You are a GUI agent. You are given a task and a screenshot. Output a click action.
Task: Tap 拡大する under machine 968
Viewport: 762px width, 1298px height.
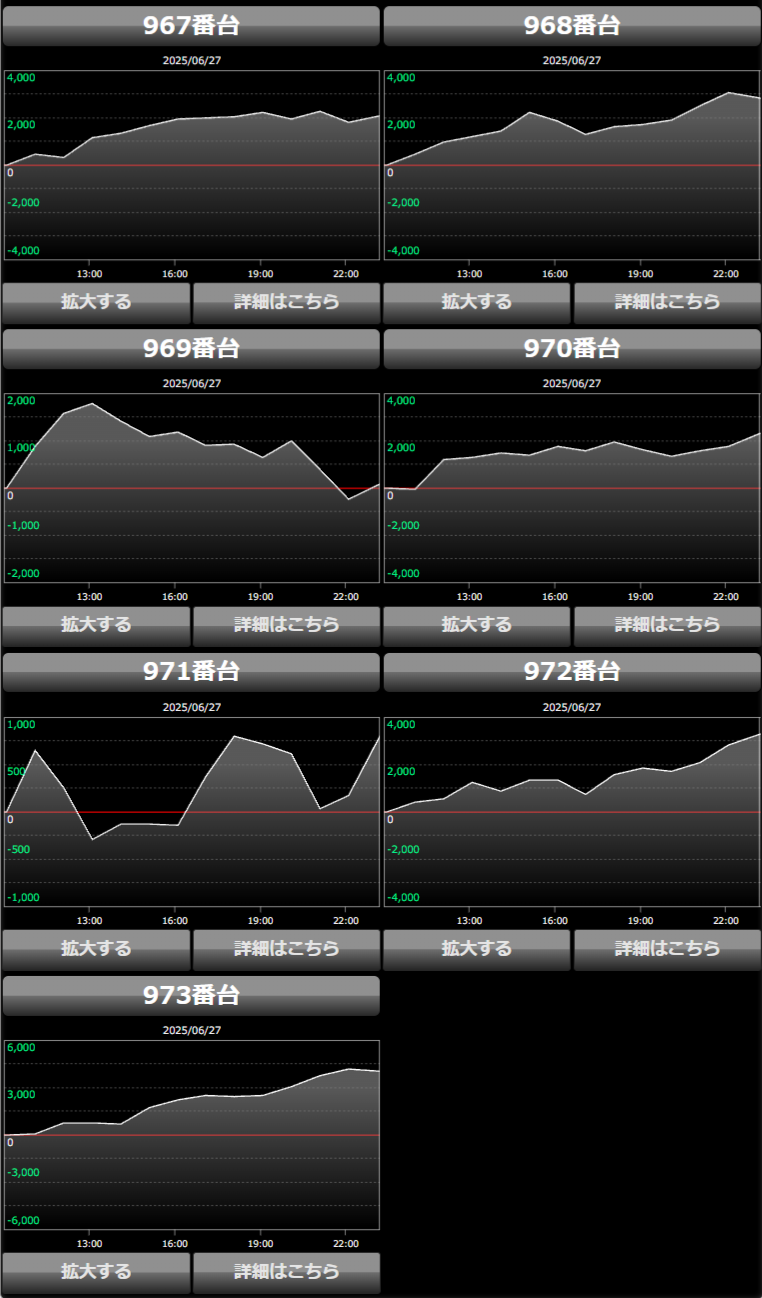pos(476,302)
